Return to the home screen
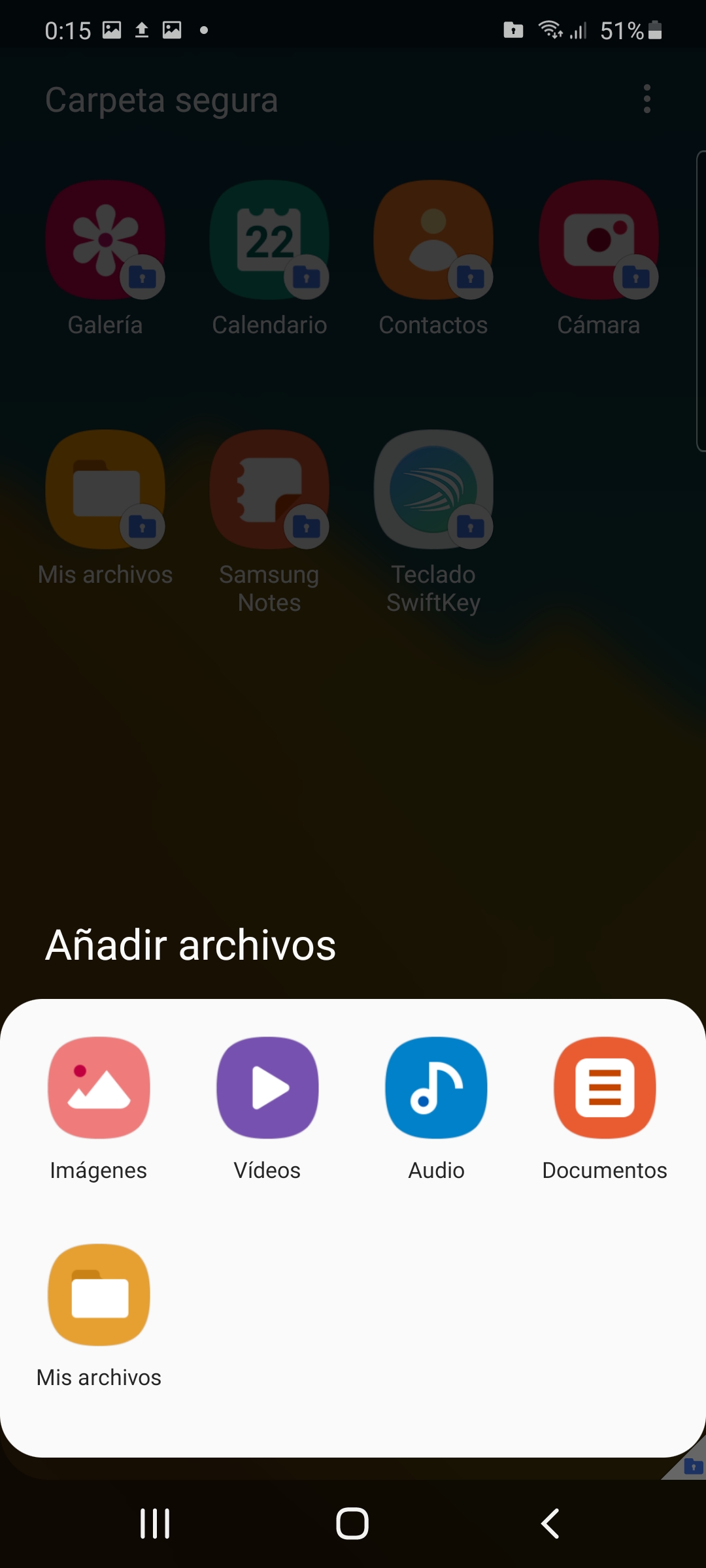Screen dimensions: 706x1568 pos(352,1524)
